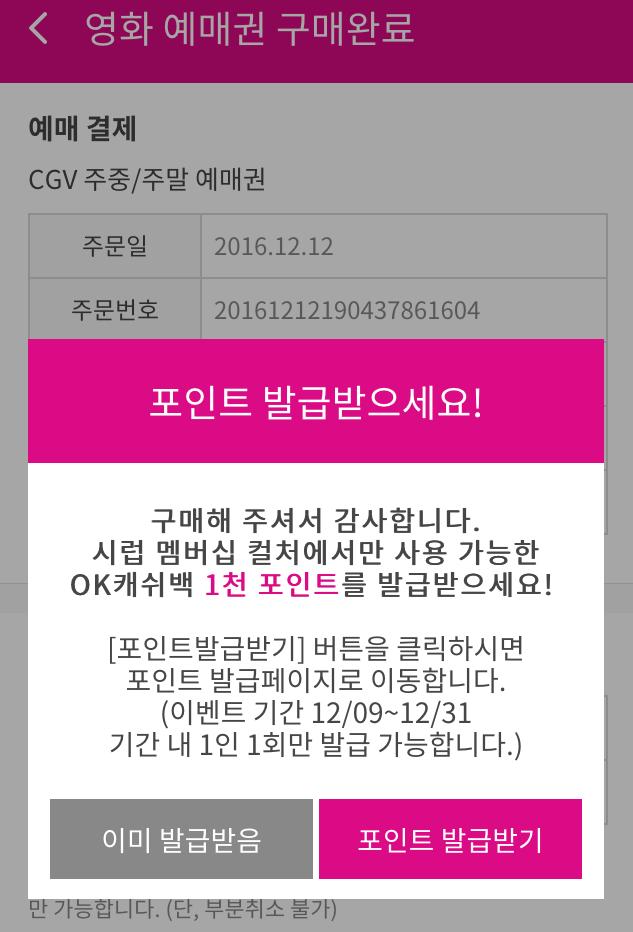Image resolution: width=633 pixels, height=932 pixels.
Task: Select the 이미 발급받음 button
Action: tap(181, 839)
